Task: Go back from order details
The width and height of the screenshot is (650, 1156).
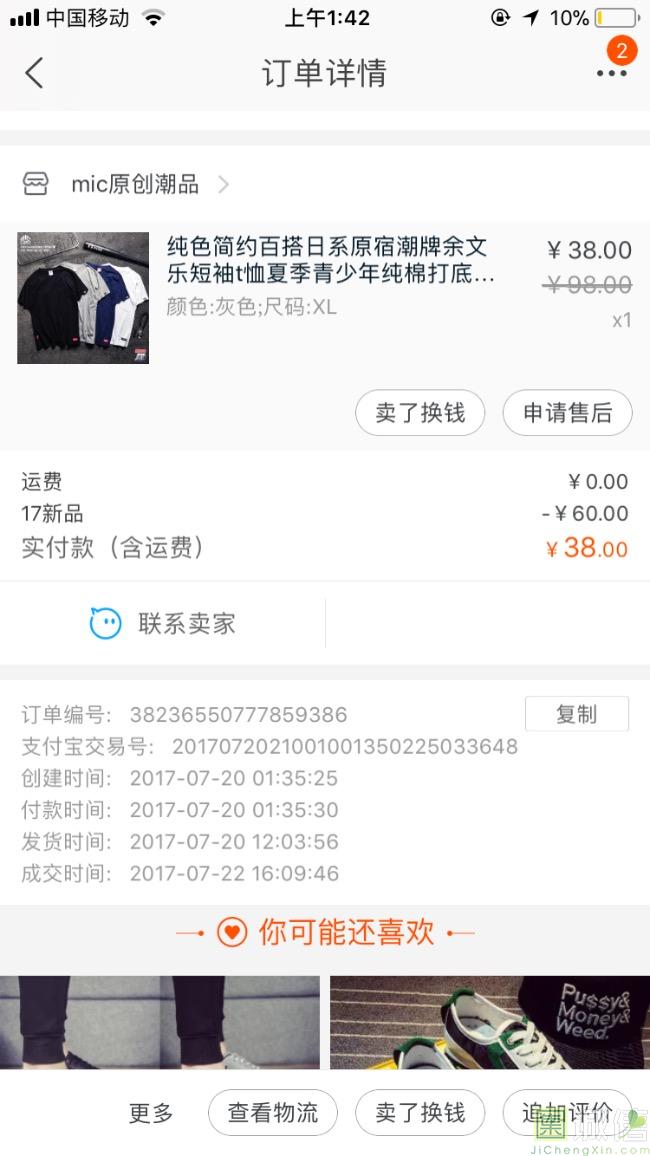Action: (35, 73)
